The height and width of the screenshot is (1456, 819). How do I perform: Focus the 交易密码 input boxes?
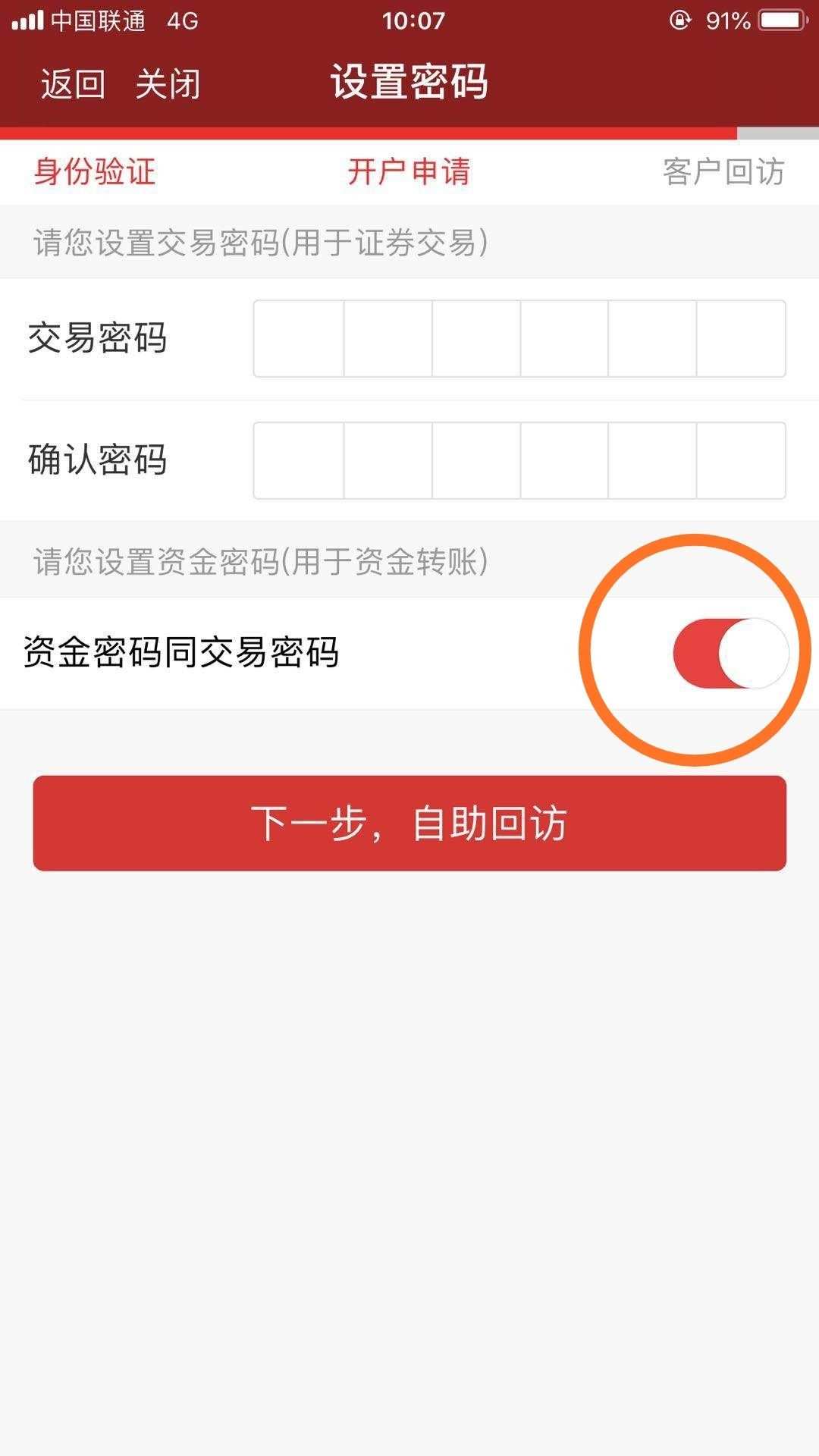pos(519,338)
